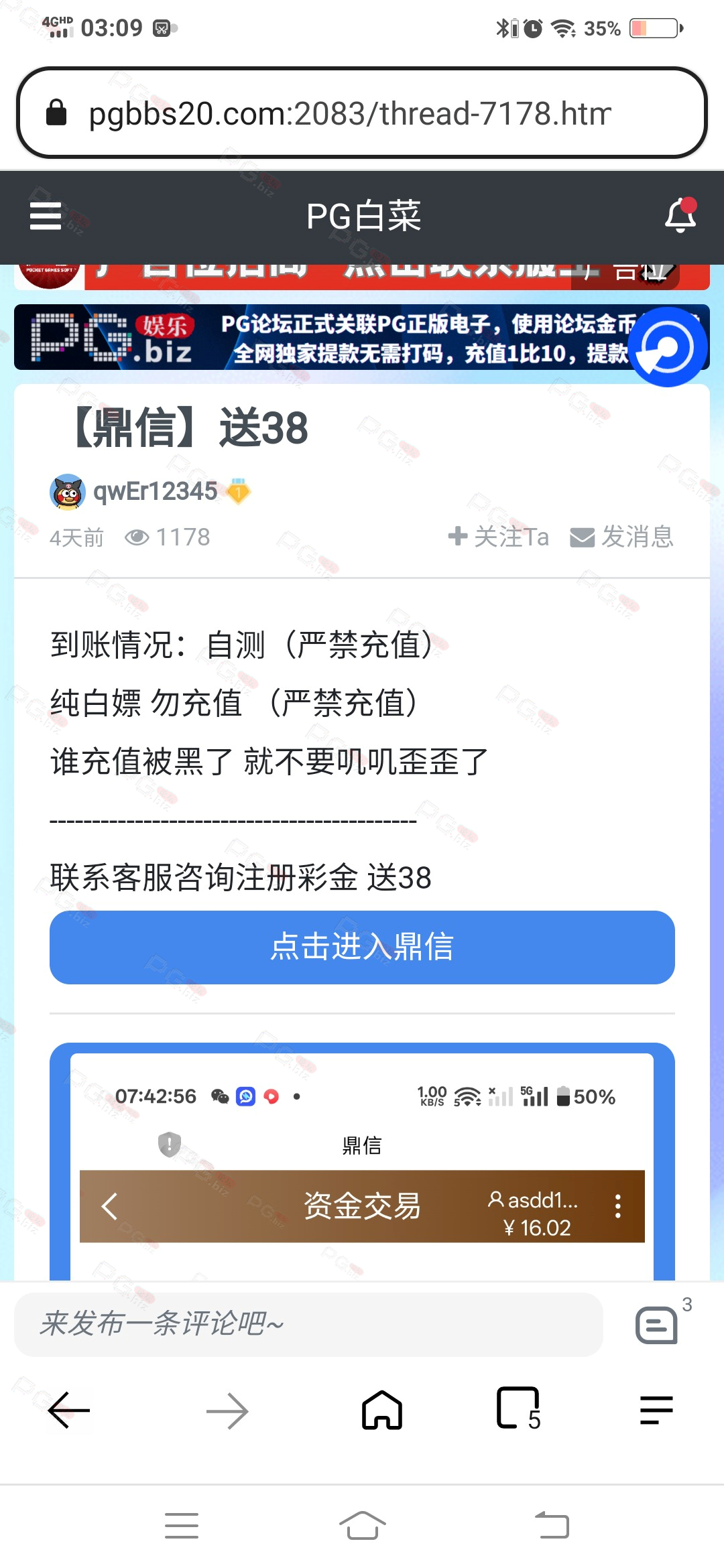Send a message via 发消息

[x=621, y=537]
